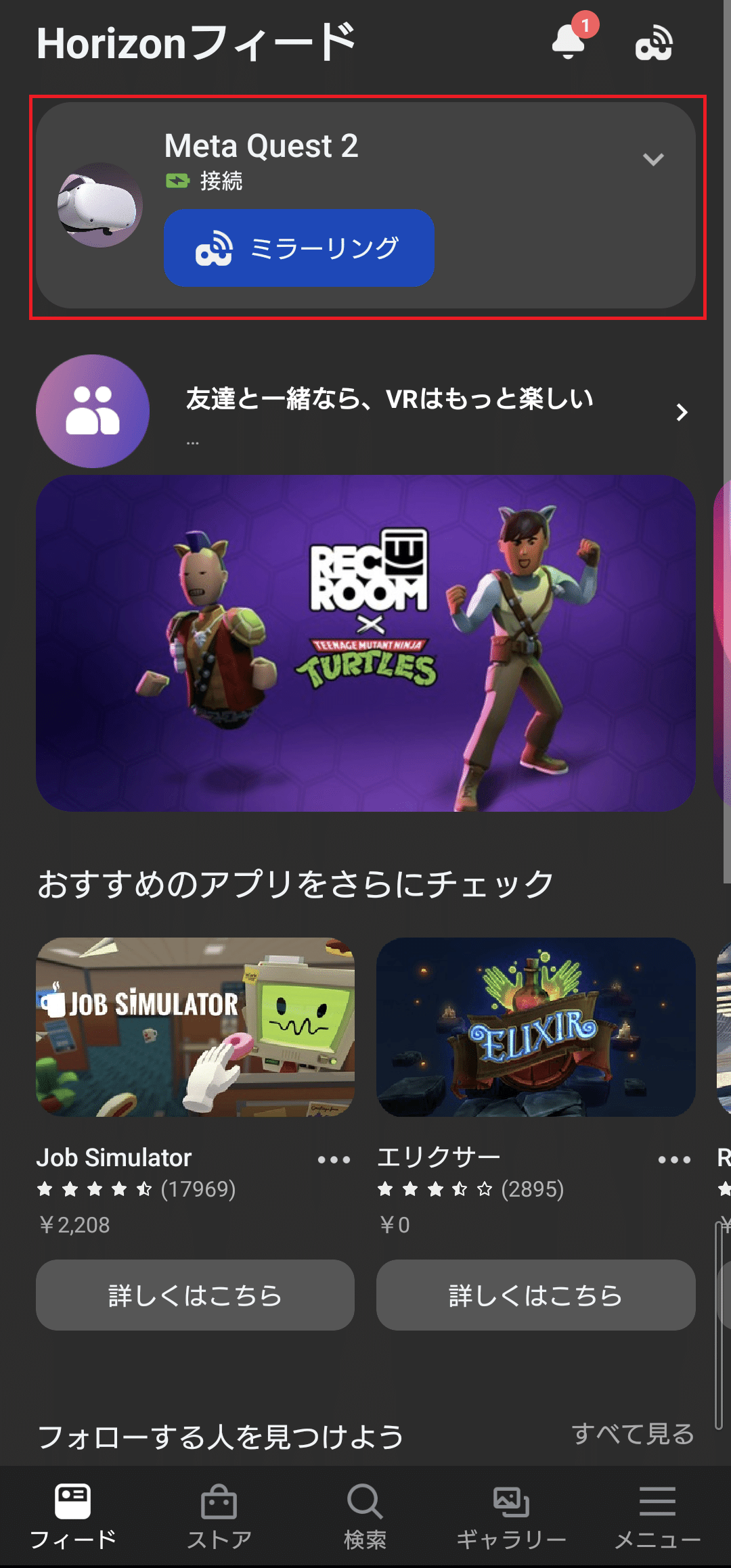This screenshot has height=1568, width=731.
Task: Switch to the ストア tab
Action: tap(219, 1517)
